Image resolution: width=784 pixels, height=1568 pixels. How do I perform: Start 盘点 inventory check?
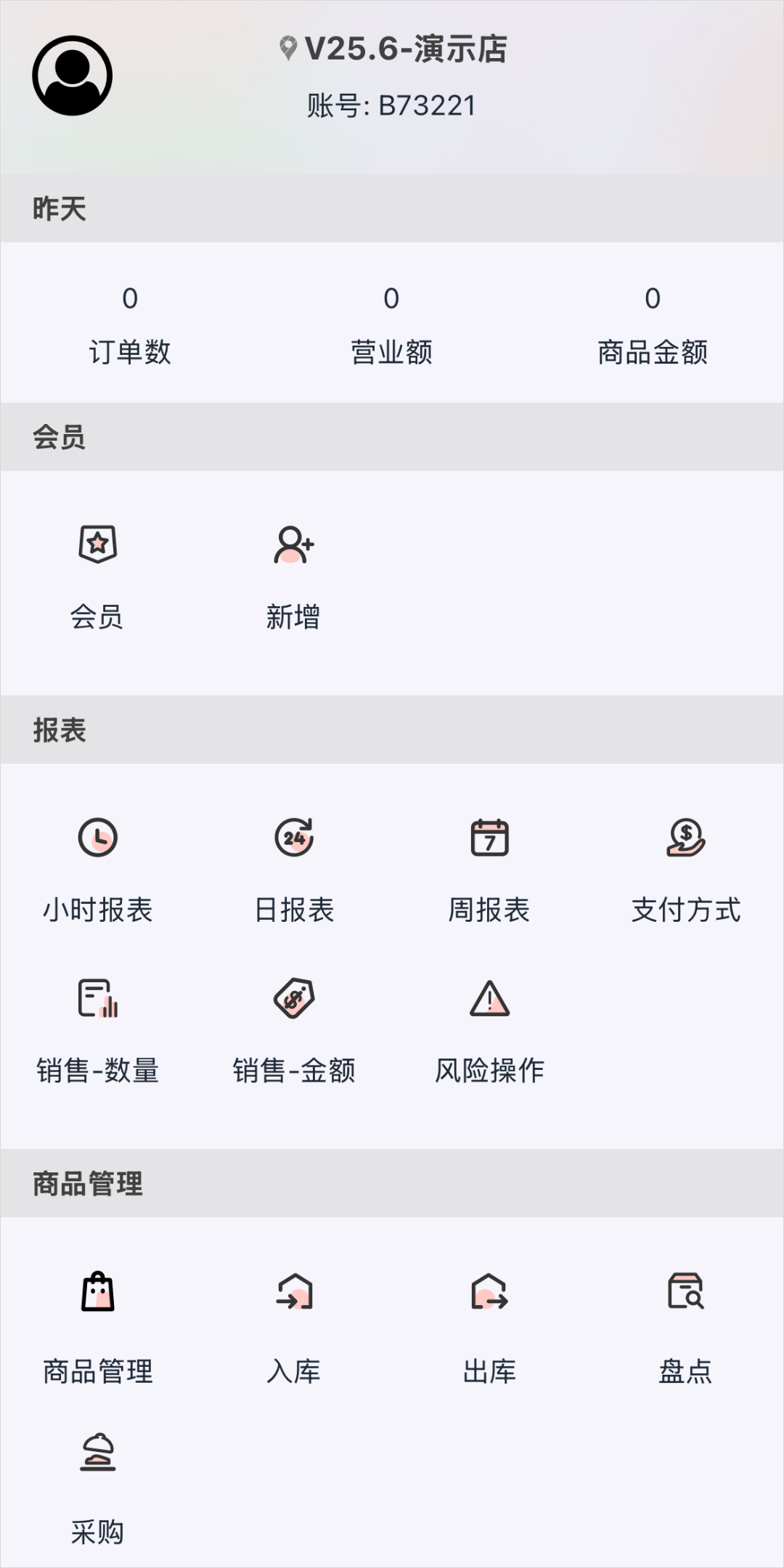[x=685, y=1328]
